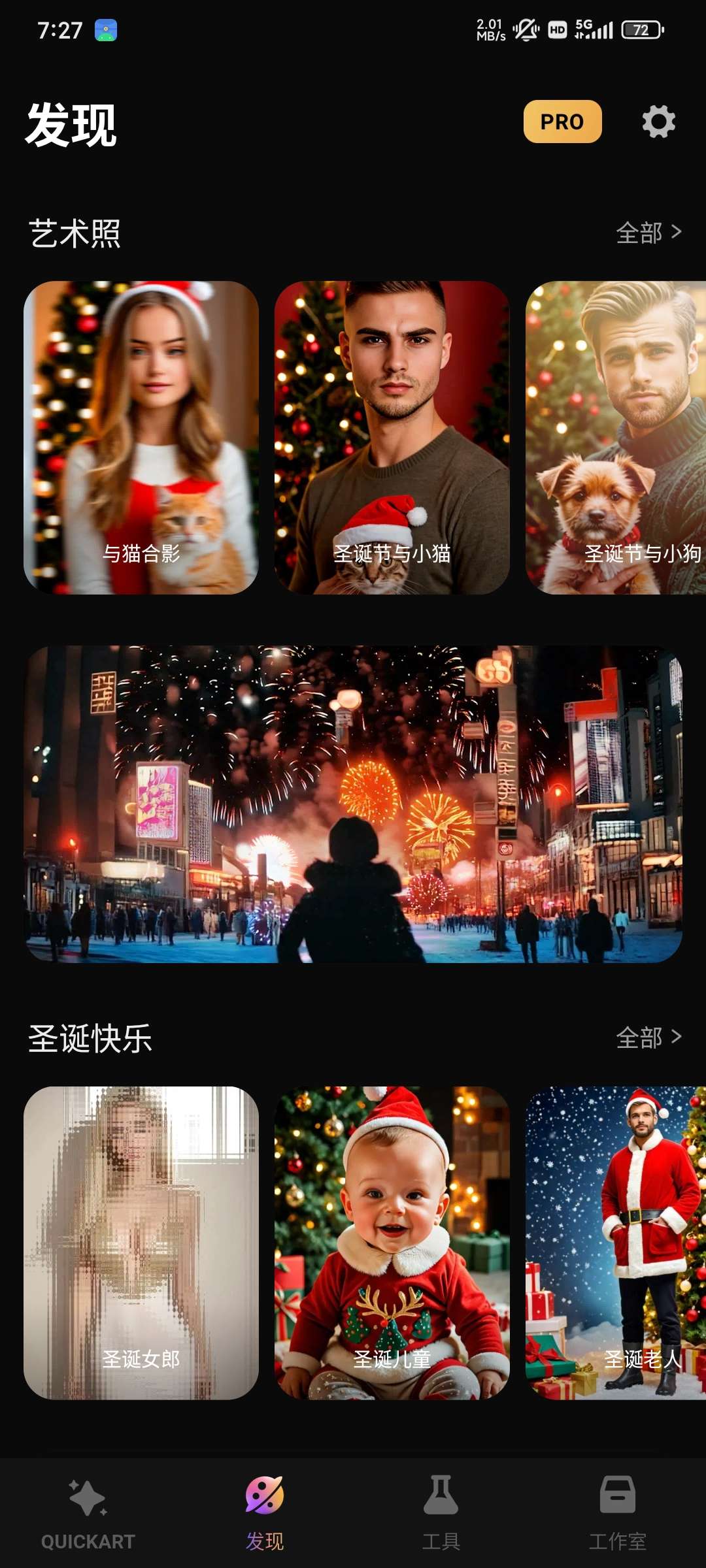
Task: Open the settings gear icon
Action: tap(658, 122)
